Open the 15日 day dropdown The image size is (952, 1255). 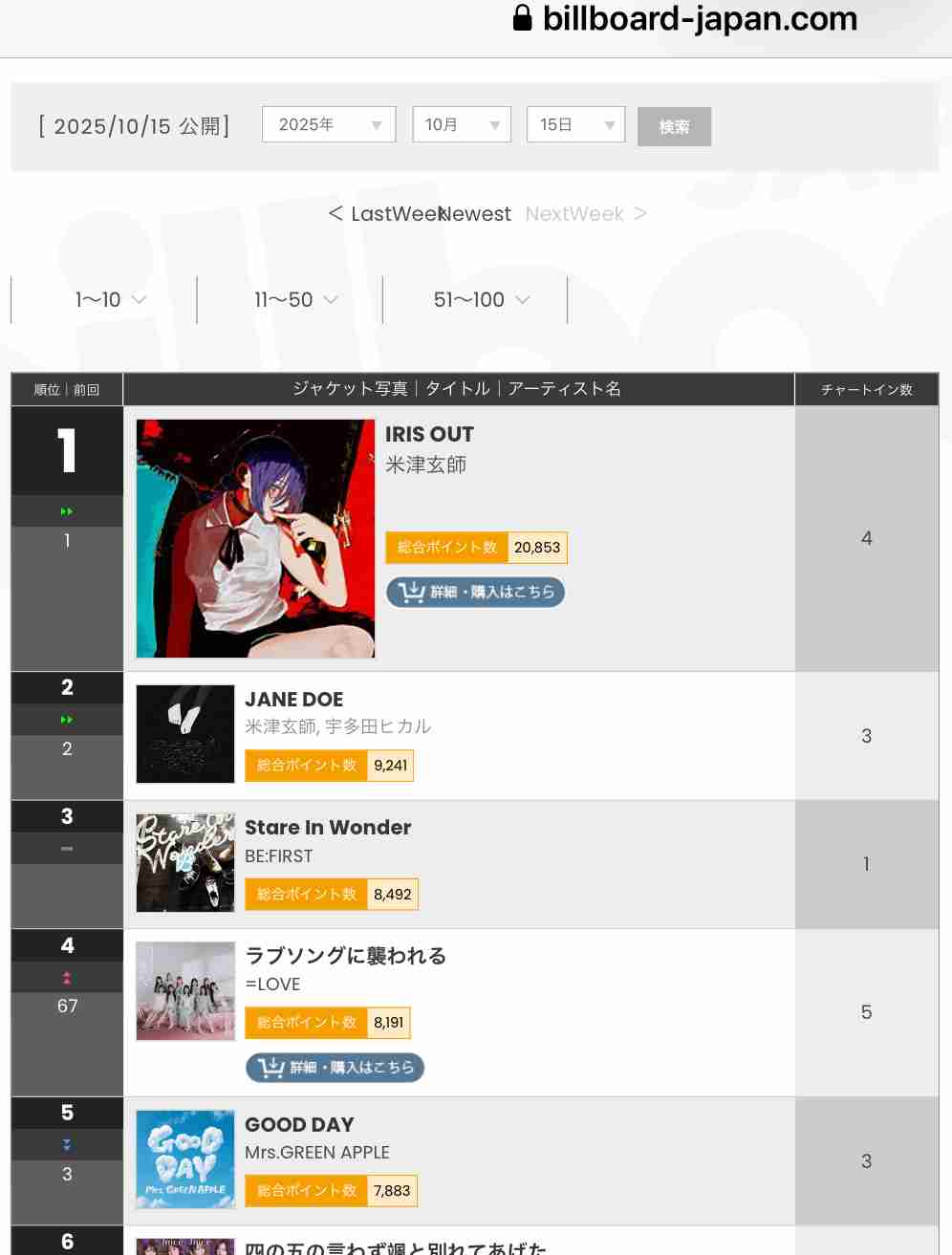click(575, 124)
